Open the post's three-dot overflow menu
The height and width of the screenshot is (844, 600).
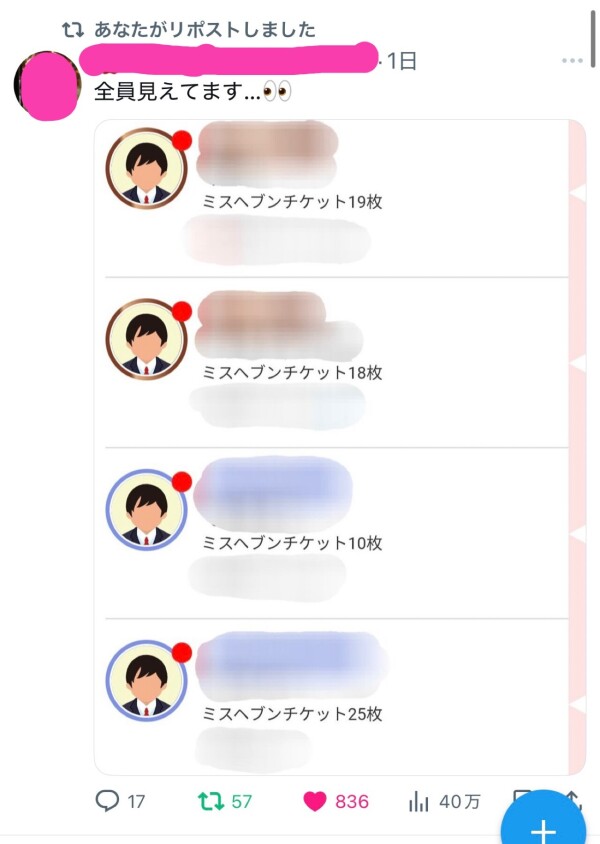coord(572,61)
